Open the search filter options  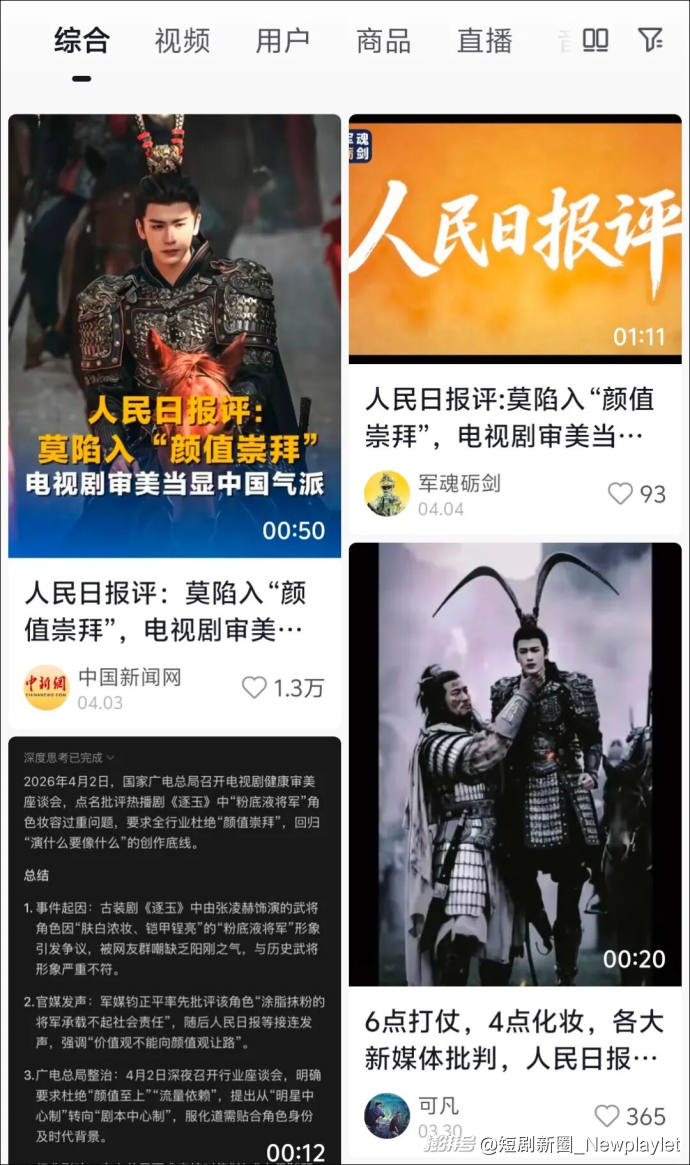650,40
